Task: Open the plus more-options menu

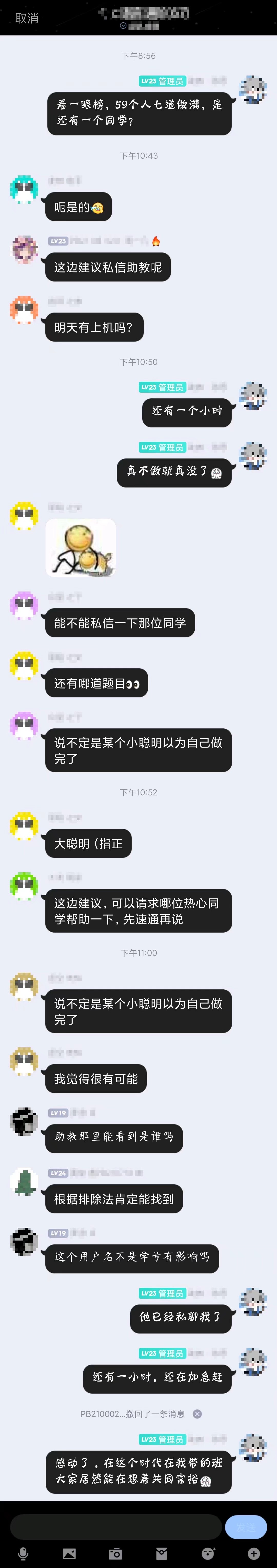Action: point(254,1553)
